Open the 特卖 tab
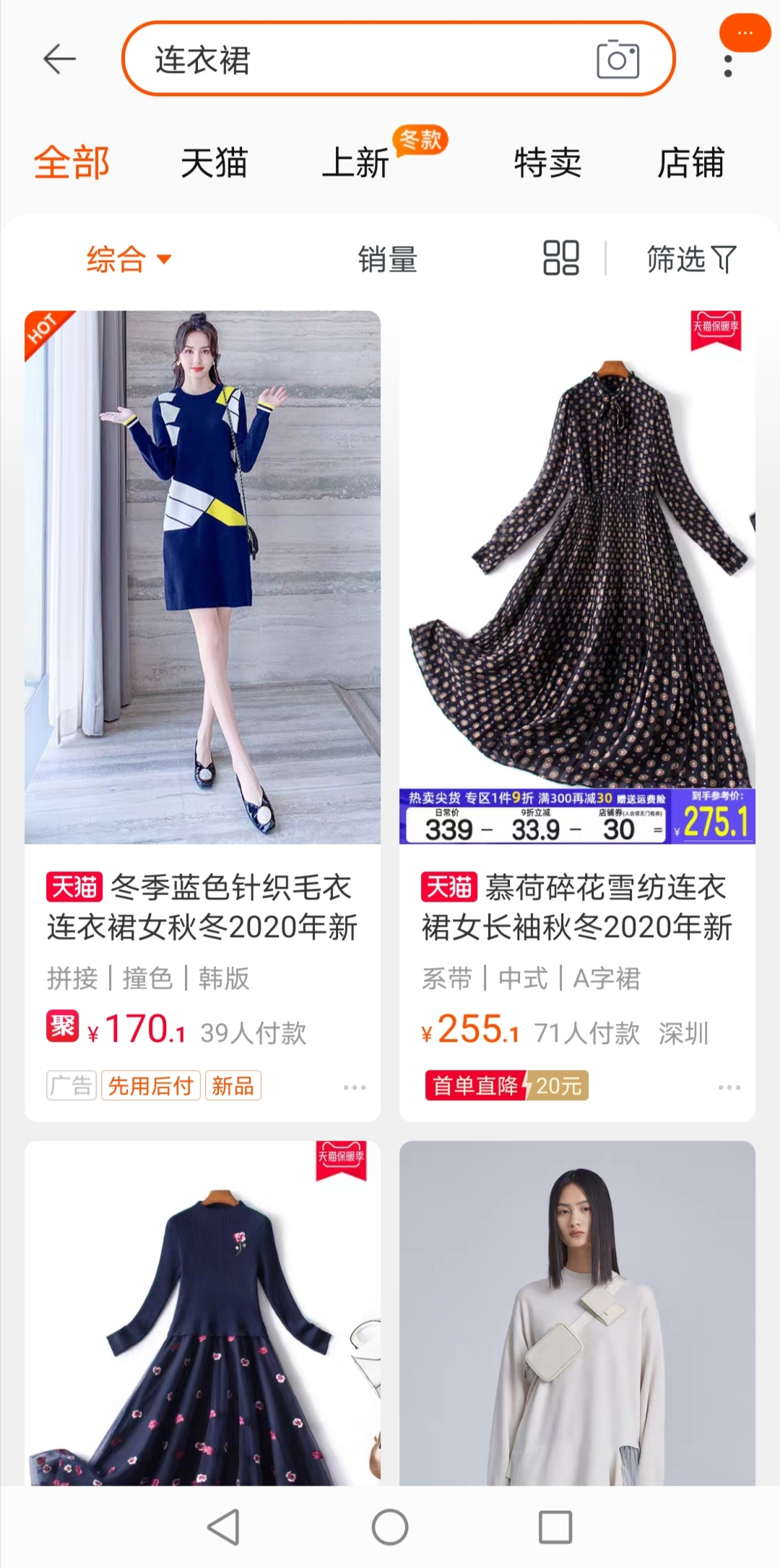 tap(547, 162)
